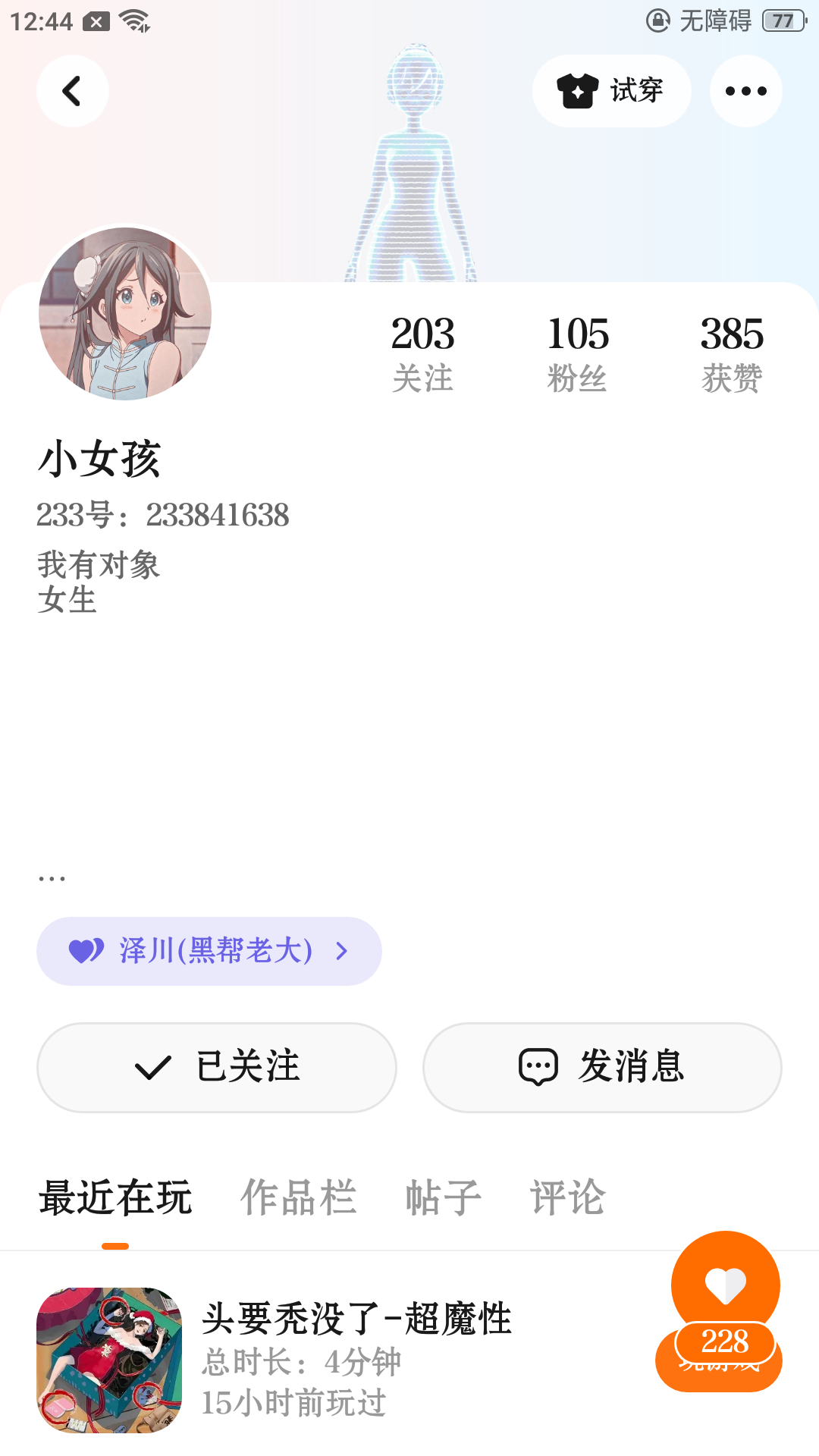Expand the bio with the ellipsis

tap(52, 878)
